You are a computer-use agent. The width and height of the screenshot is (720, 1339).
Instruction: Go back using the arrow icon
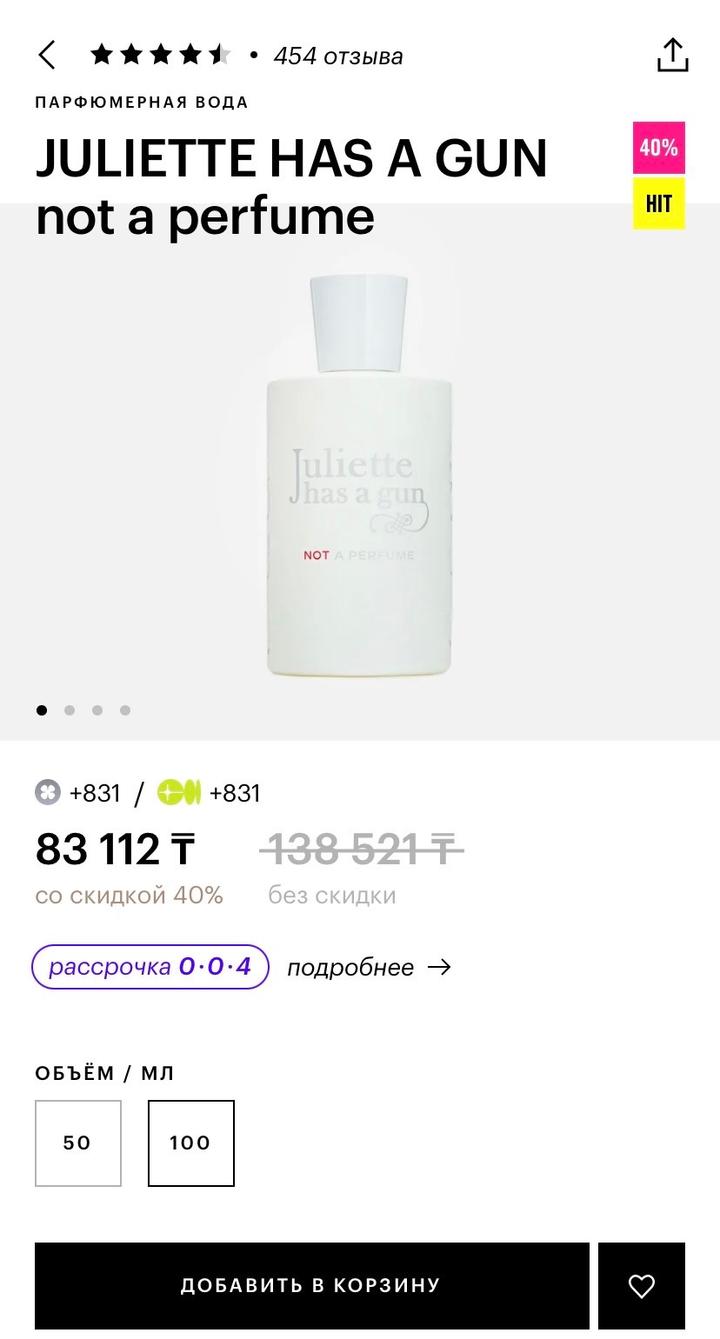coord(47,55)
